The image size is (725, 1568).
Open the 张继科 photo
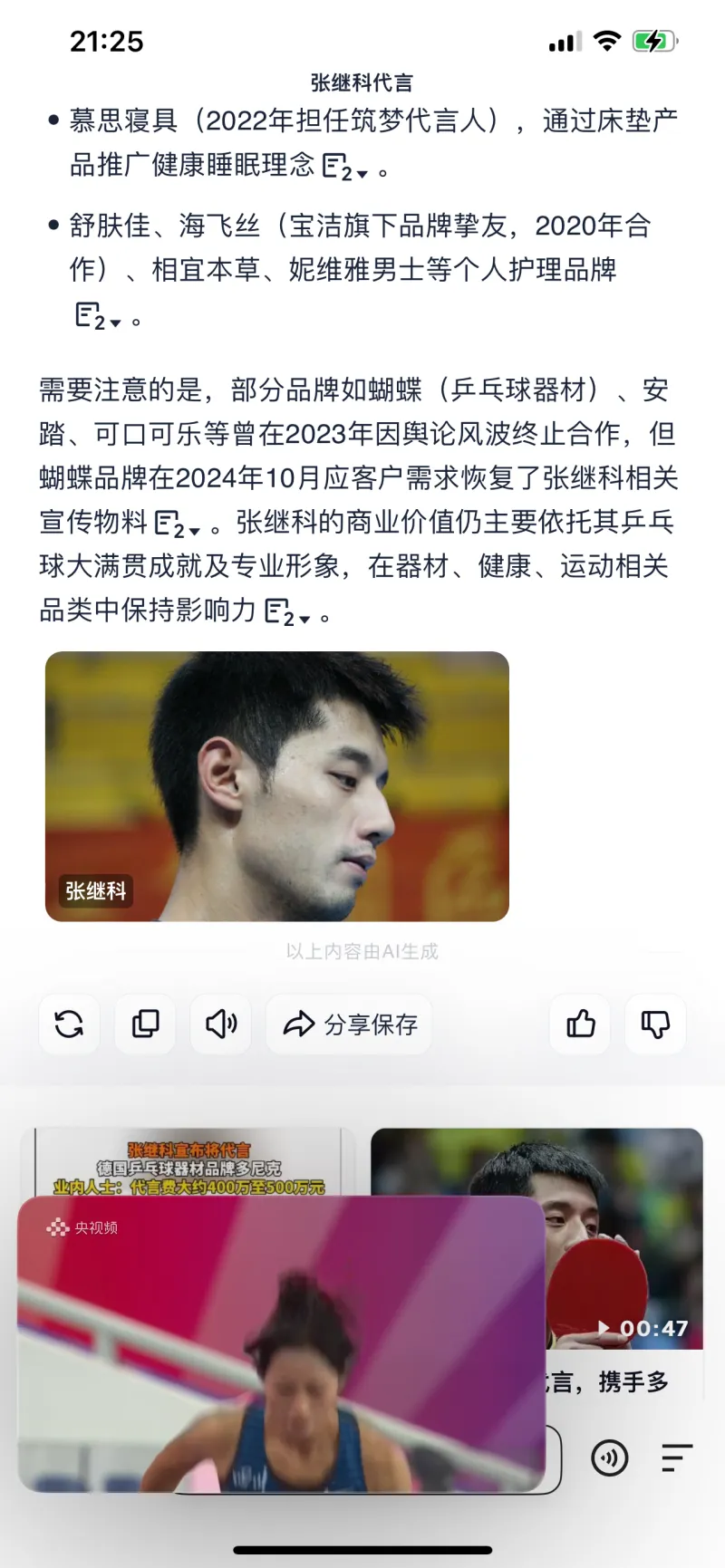[x=277, y=786]
